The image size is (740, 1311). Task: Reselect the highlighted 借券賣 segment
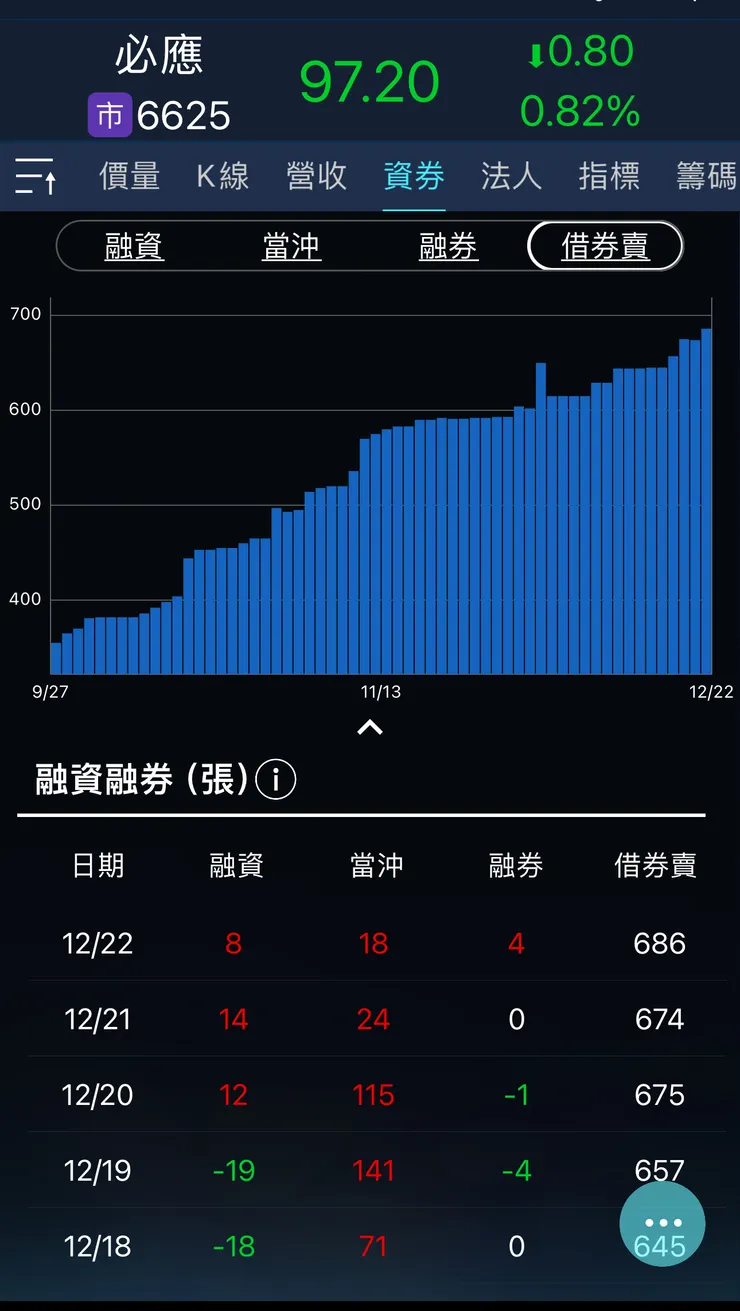(604, 246)
